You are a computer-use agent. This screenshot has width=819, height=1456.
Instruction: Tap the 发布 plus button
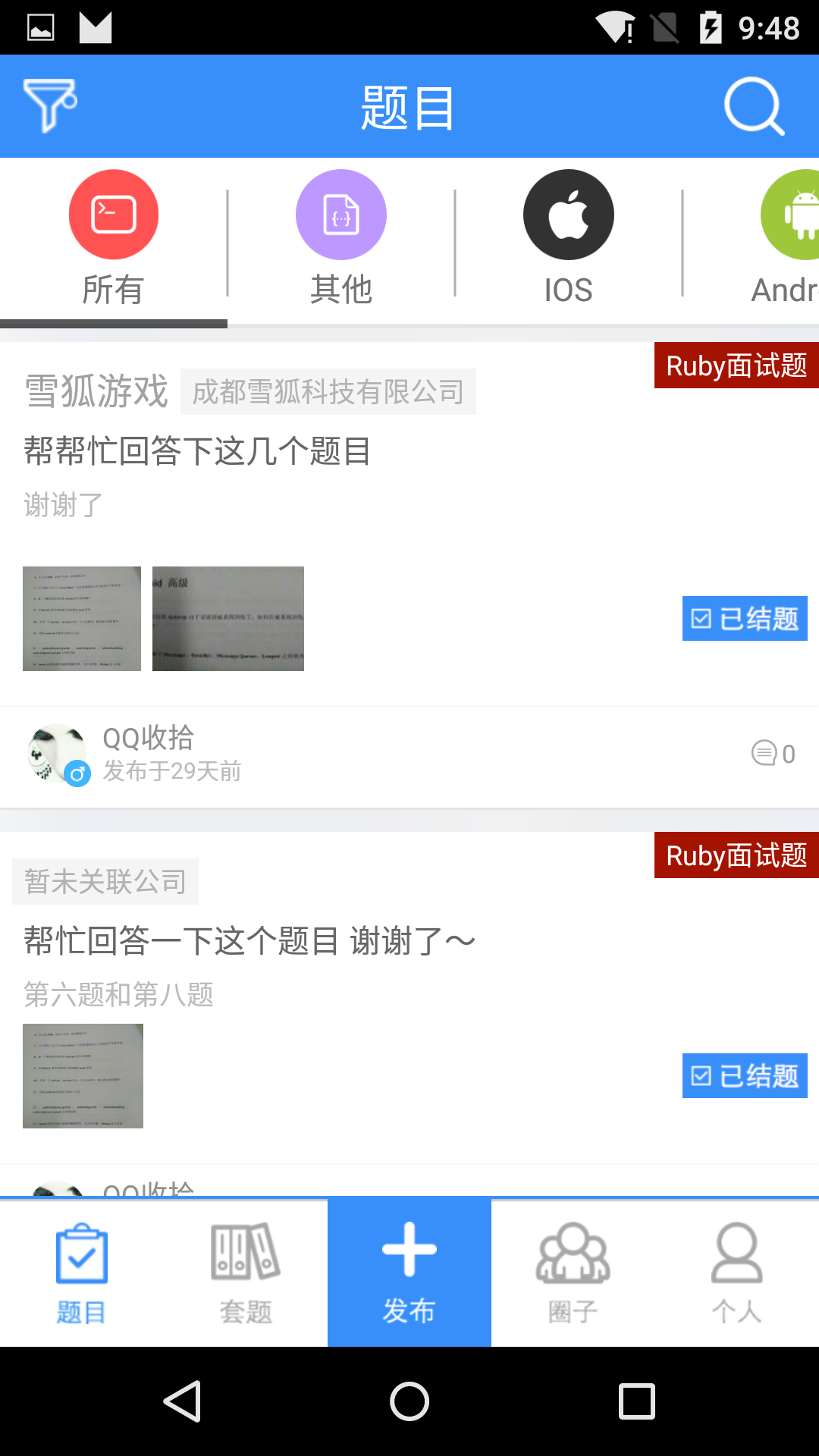click(409, 1274)
